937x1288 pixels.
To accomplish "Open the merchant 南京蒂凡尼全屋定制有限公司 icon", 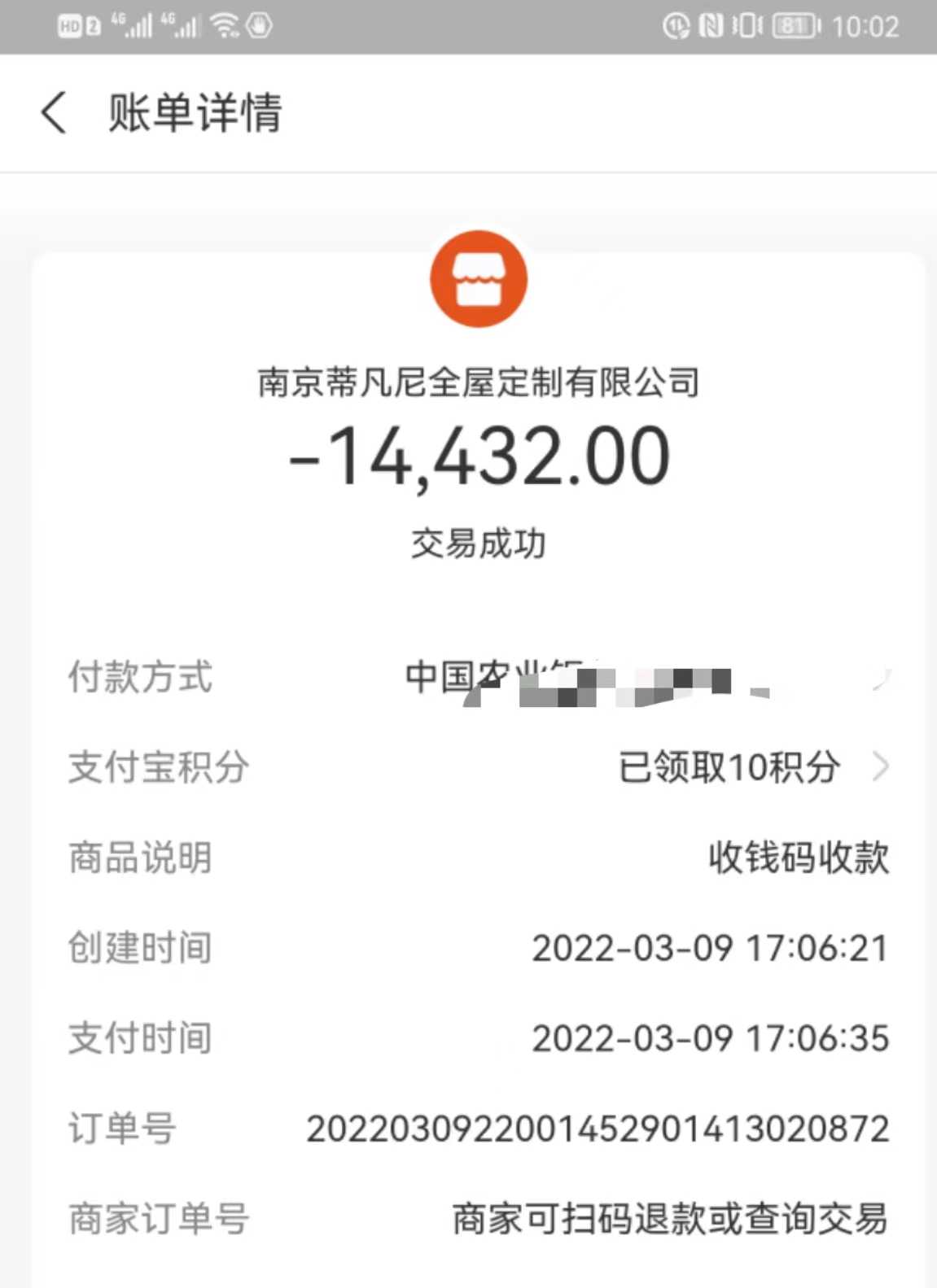I will point(479,279).
